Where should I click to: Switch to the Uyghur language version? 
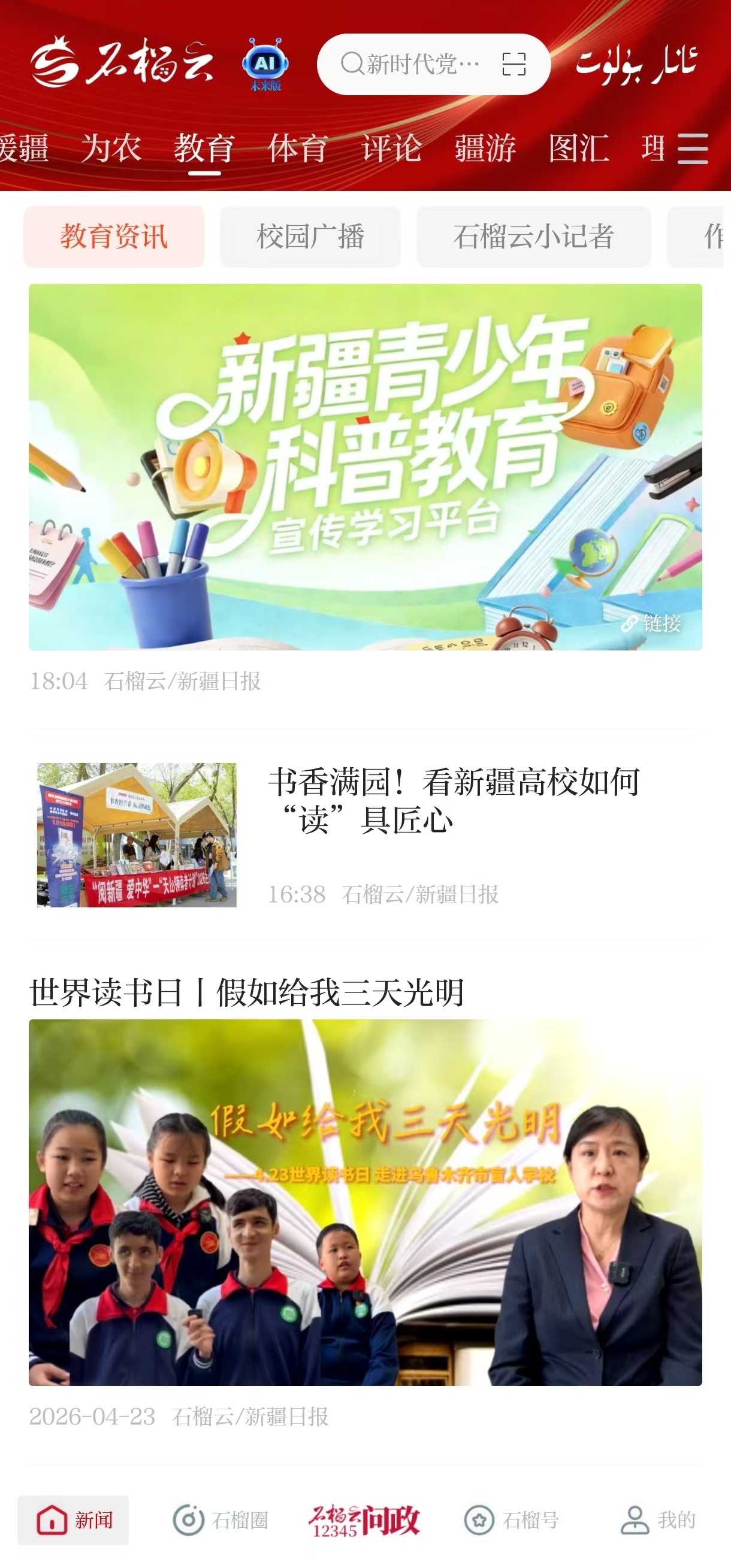click(x=635, y=64)
